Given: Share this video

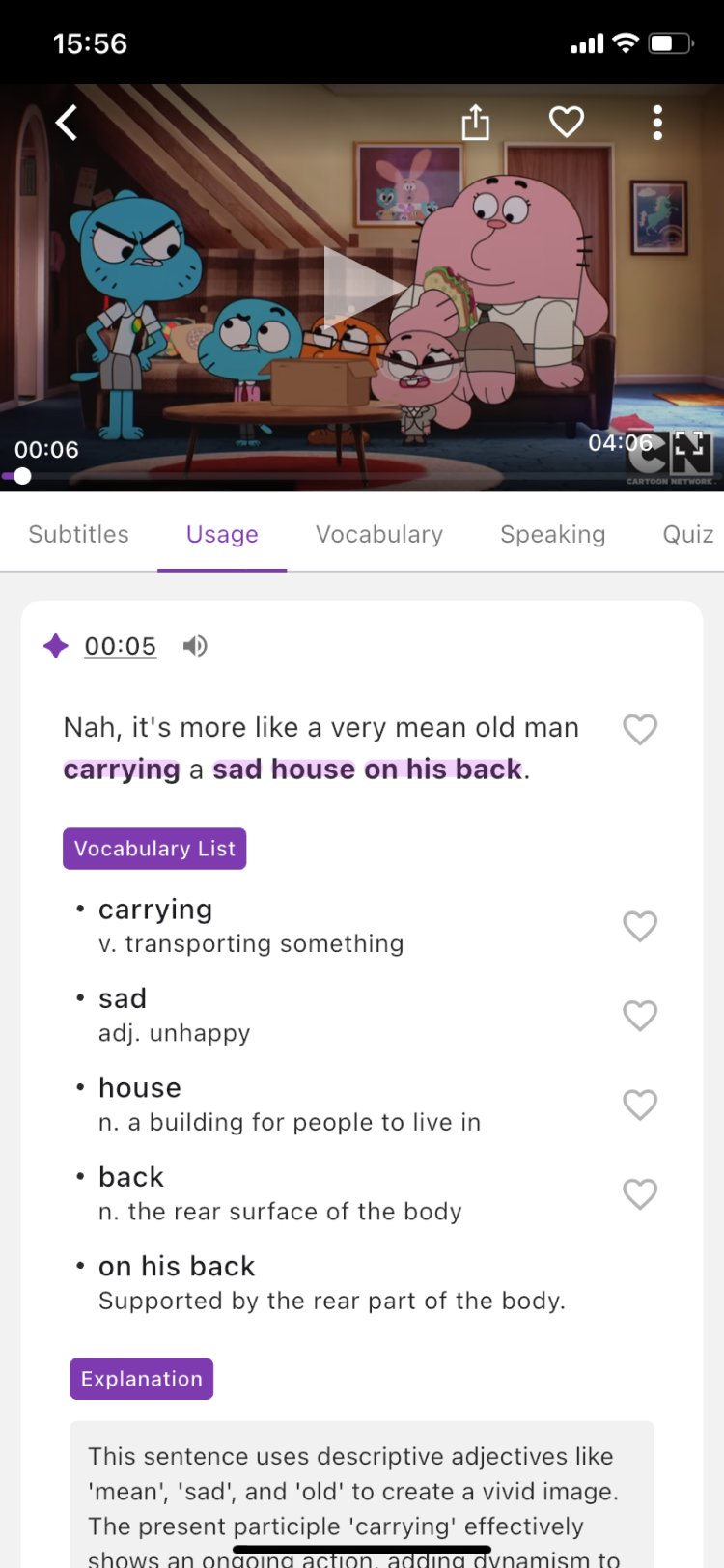Looking at the screenshot, I should point(475,123).
